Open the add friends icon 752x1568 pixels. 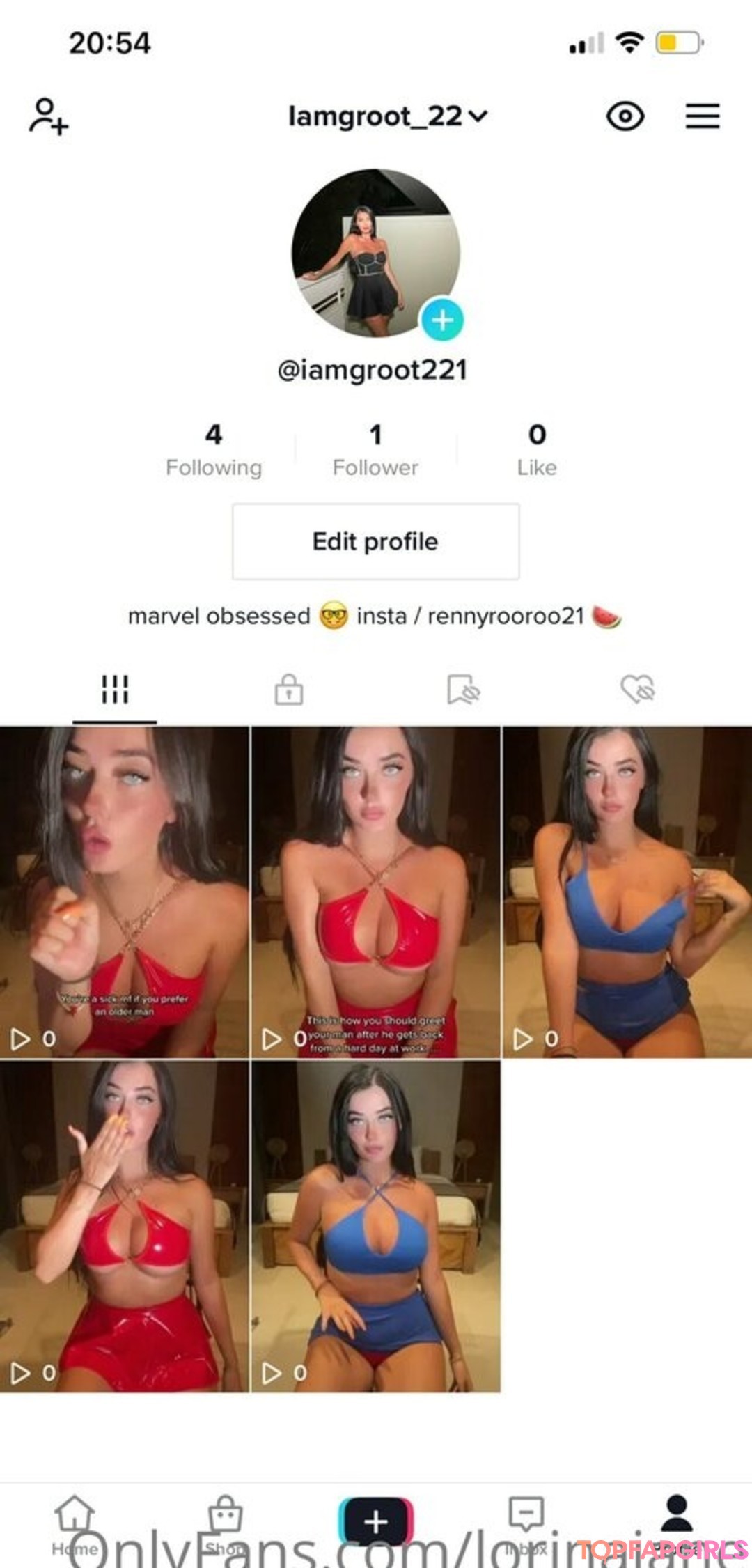(x=48, y=116)
